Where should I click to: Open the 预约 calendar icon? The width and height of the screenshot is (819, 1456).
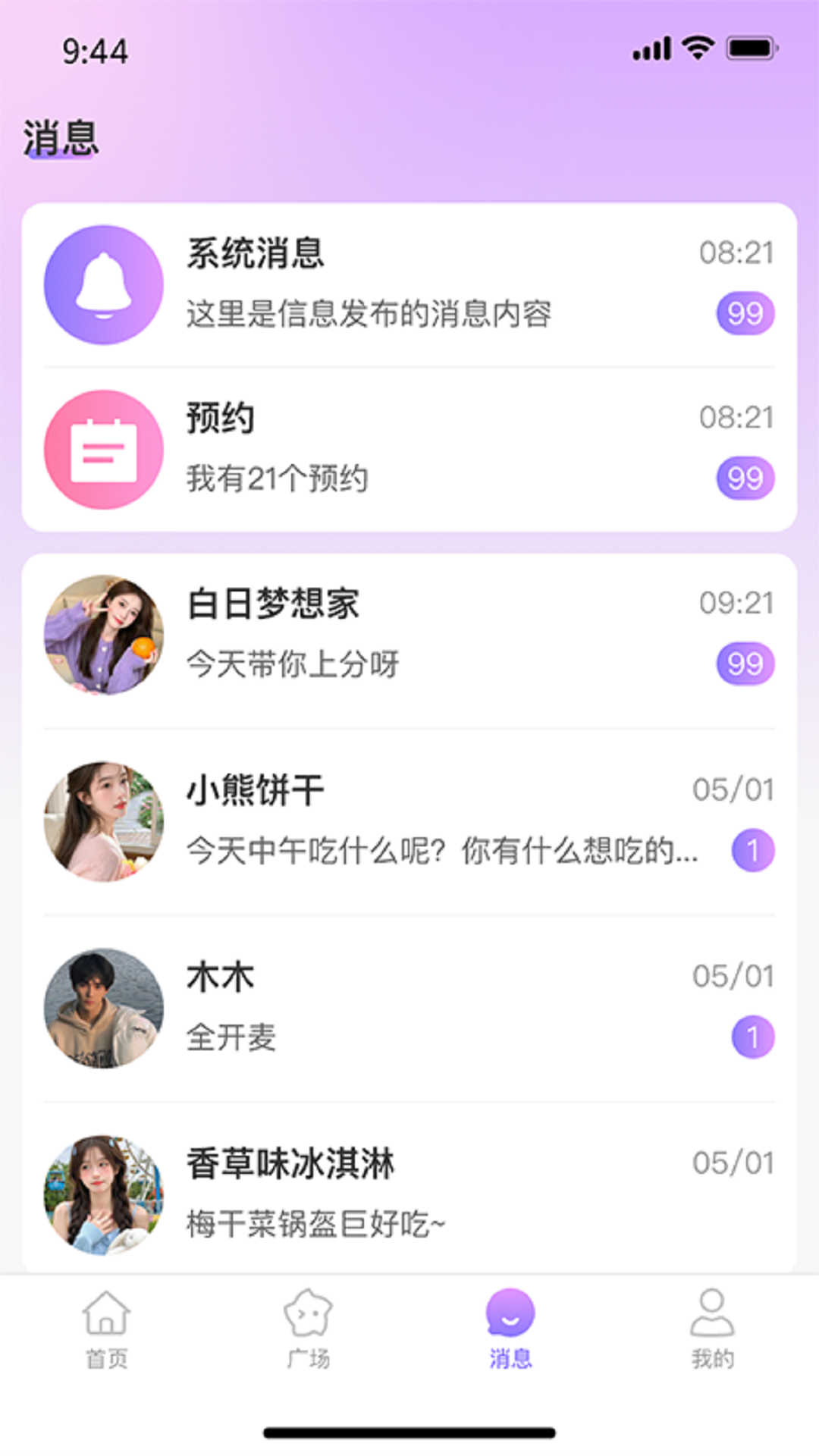click(x=103, y=449)
